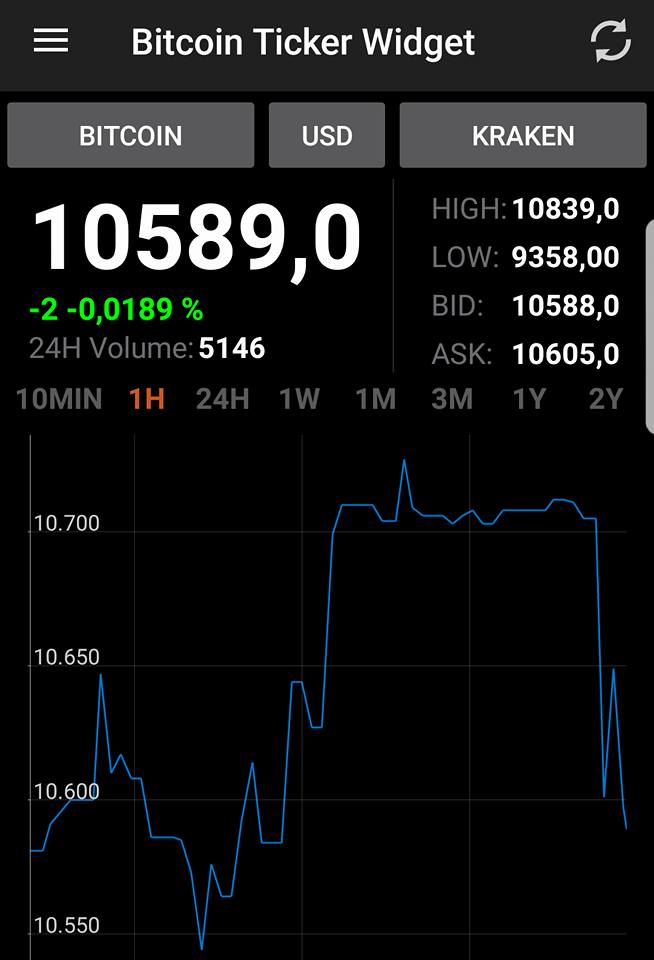Choose a different exchange than KRAKEN
Viewport: 654px width, 960px height.
point(523,135)
